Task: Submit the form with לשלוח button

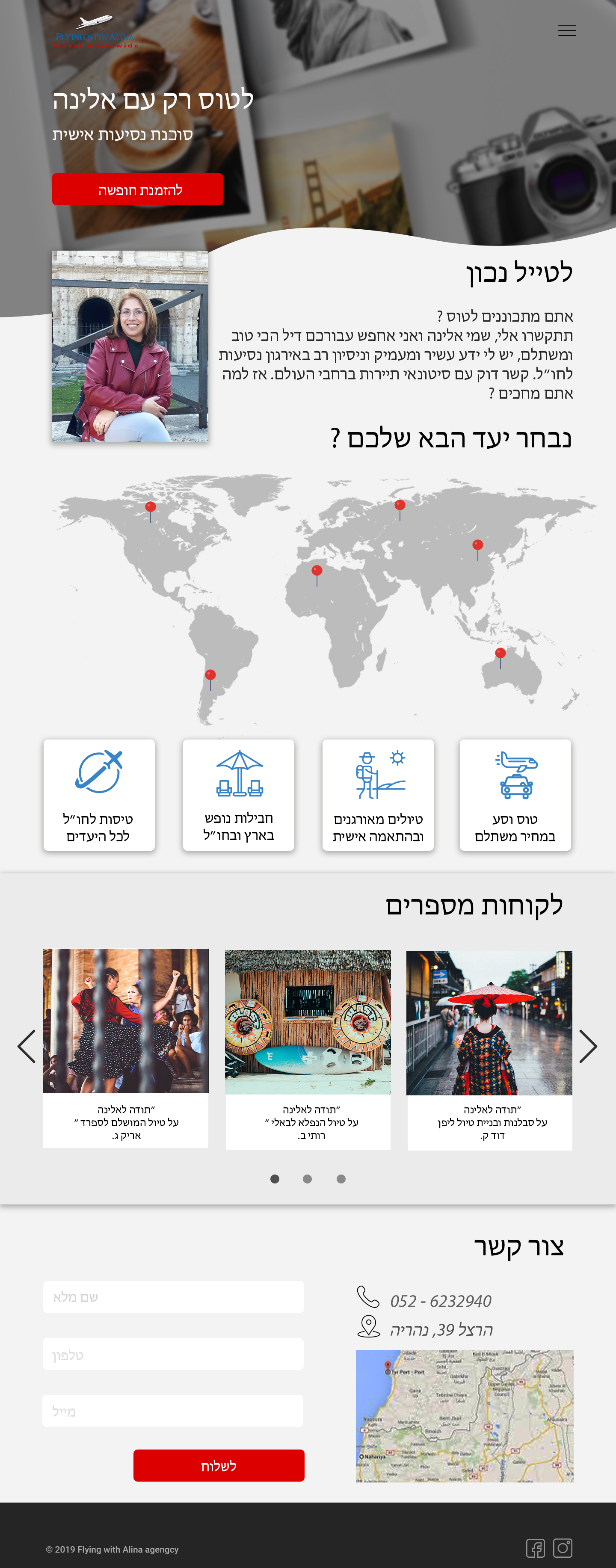Action: point(219,1466)
